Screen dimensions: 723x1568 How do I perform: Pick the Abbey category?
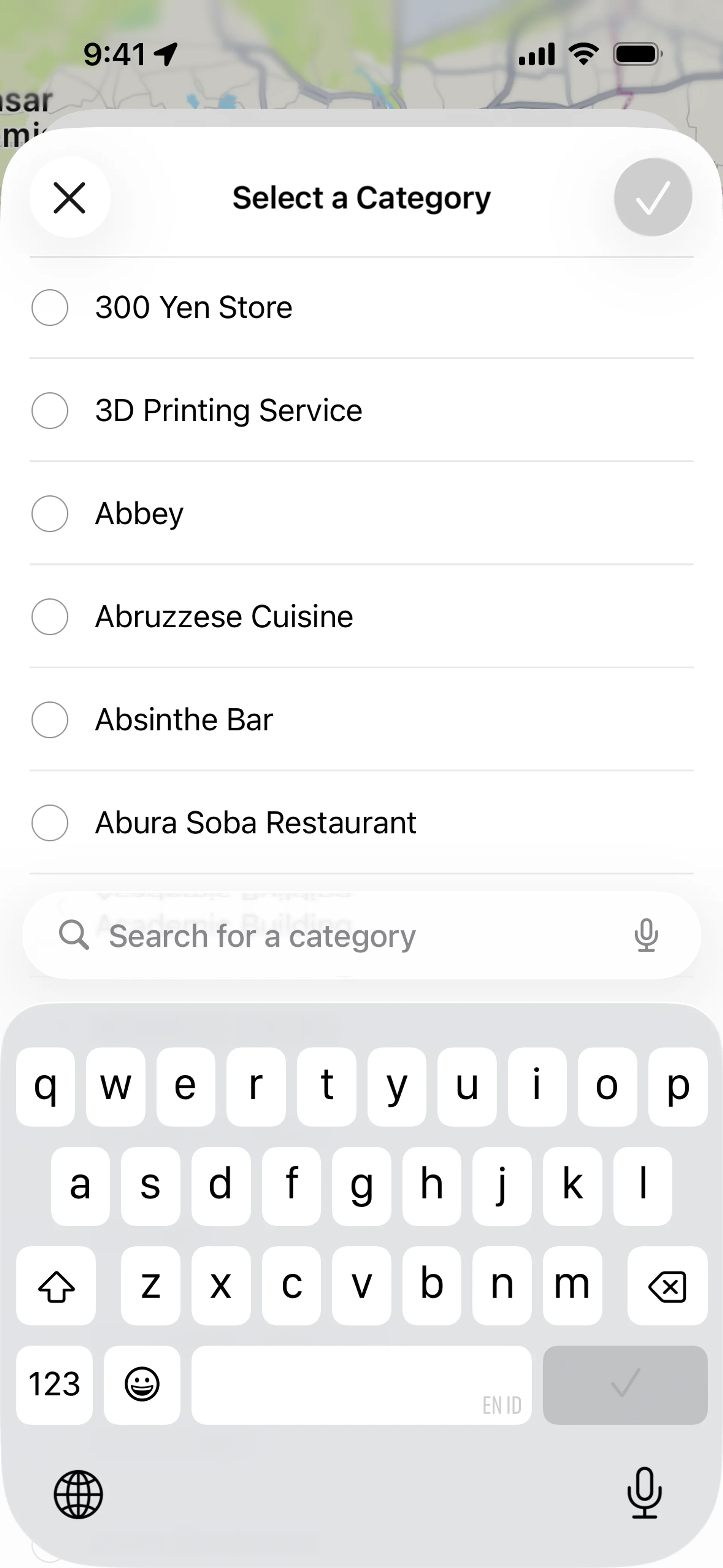pyautogui.click(x=50, y=514)
